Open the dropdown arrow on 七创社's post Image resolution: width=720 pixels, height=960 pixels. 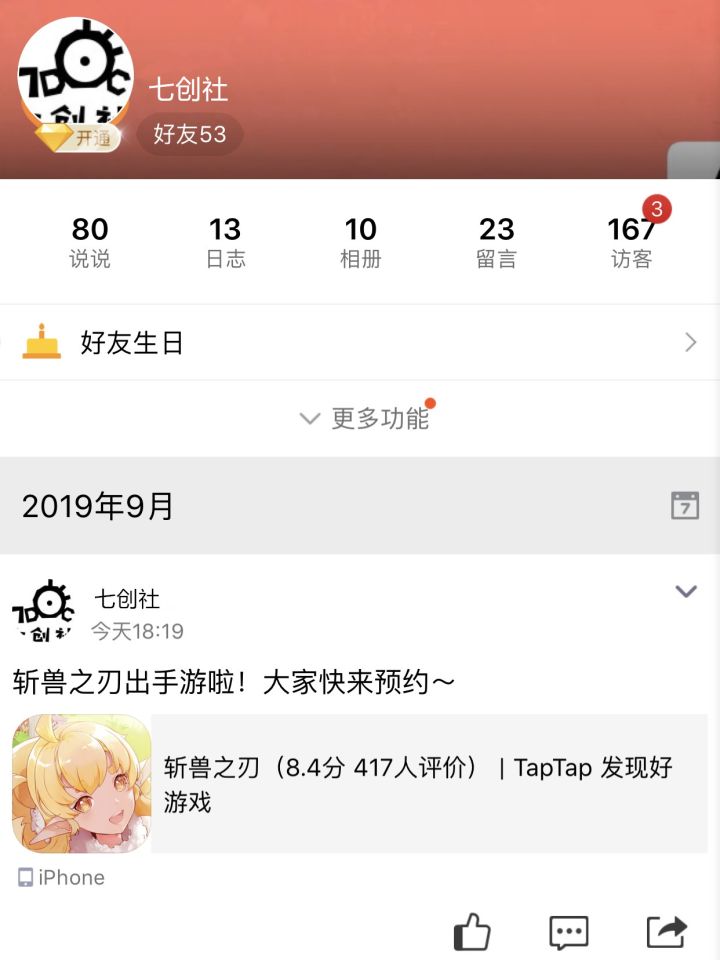coord(686,591)
